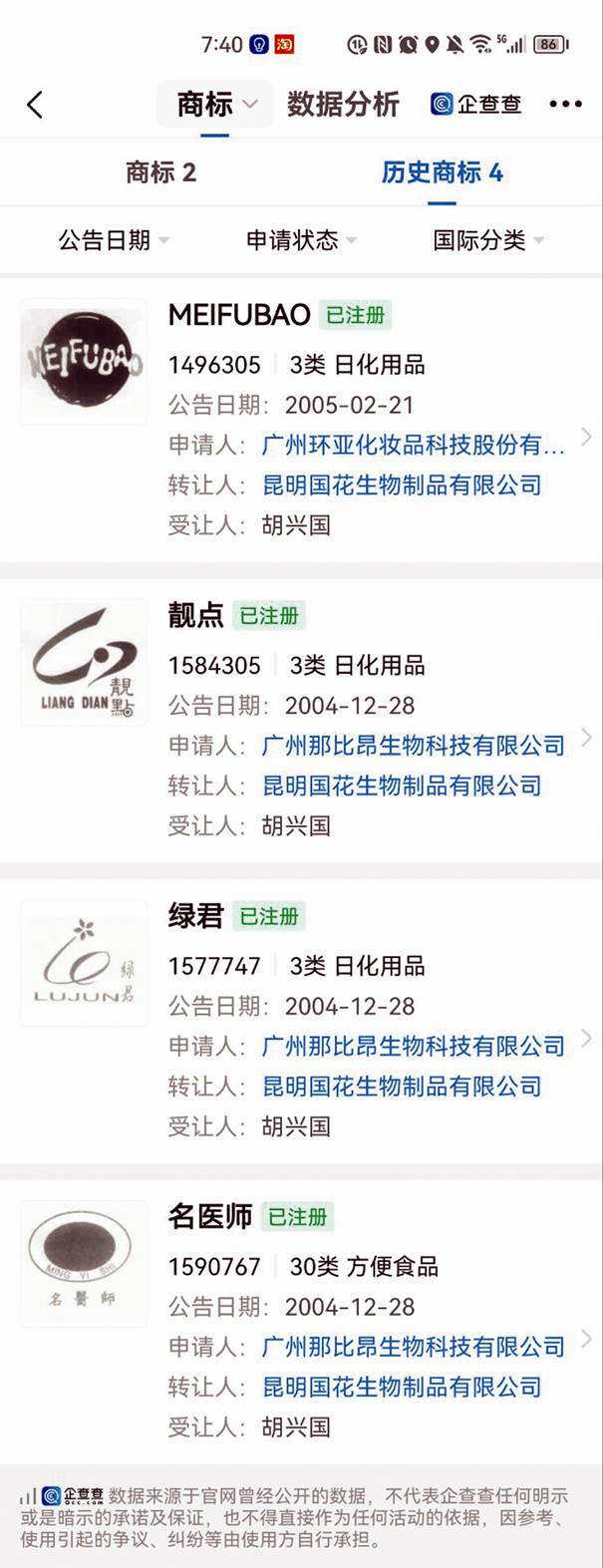Select the 历史商标 4 tab
This screenshot has height=1568, width=603.
click(x=442, y=172)
